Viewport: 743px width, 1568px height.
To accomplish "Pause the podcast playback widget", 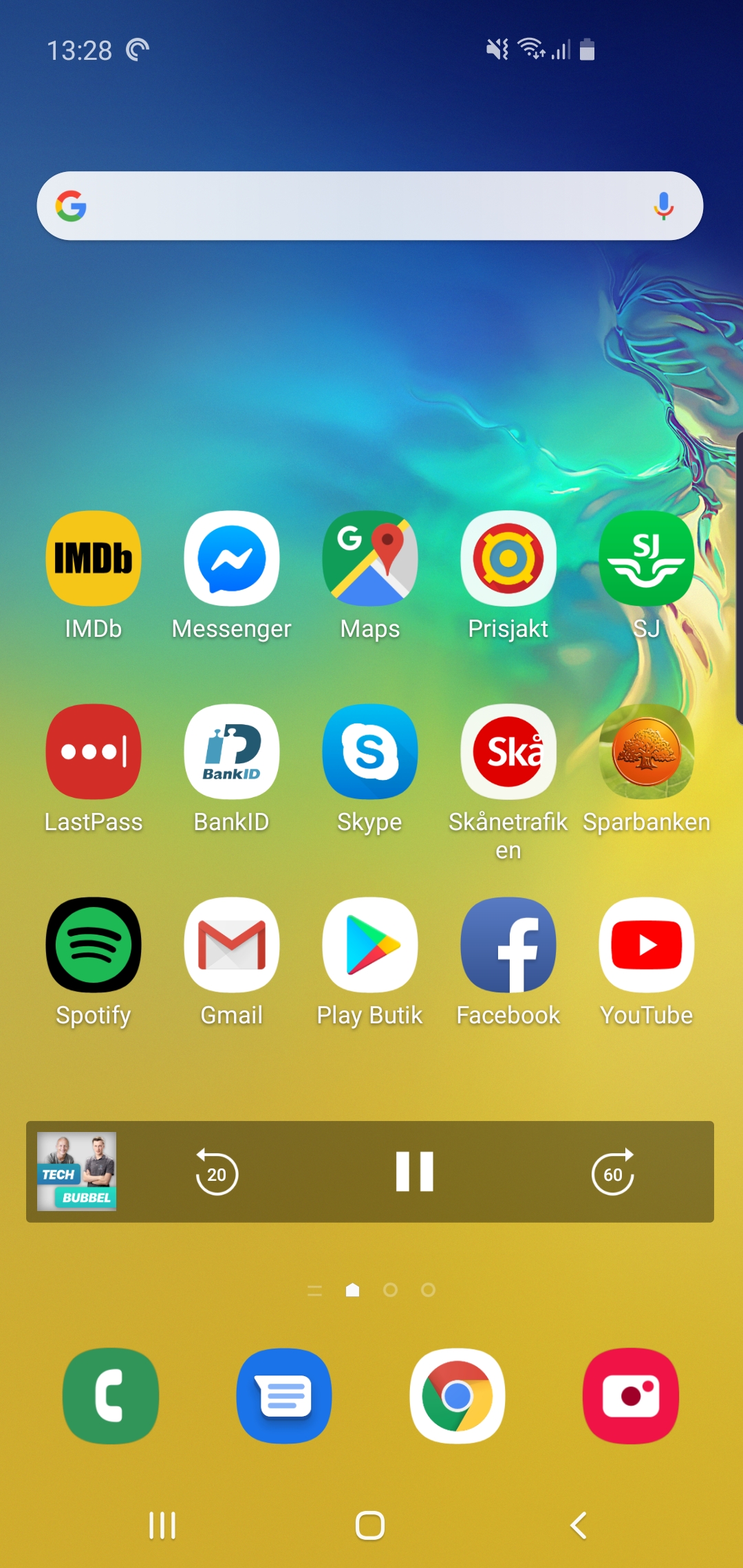I will click(415, 1171).
